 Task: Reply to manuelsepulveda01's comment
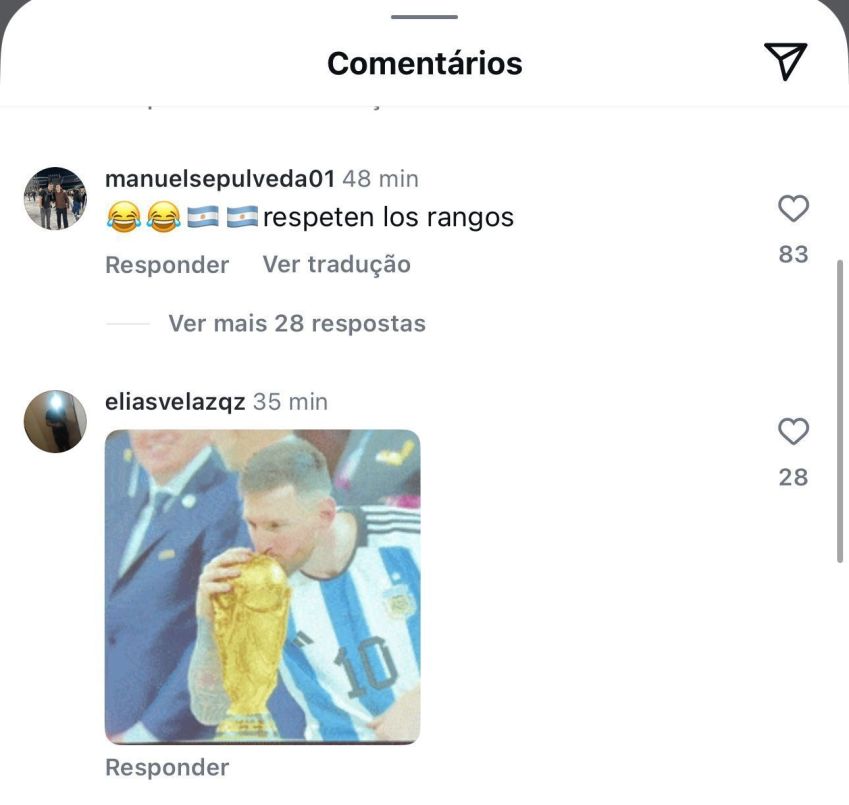(167, 265)
